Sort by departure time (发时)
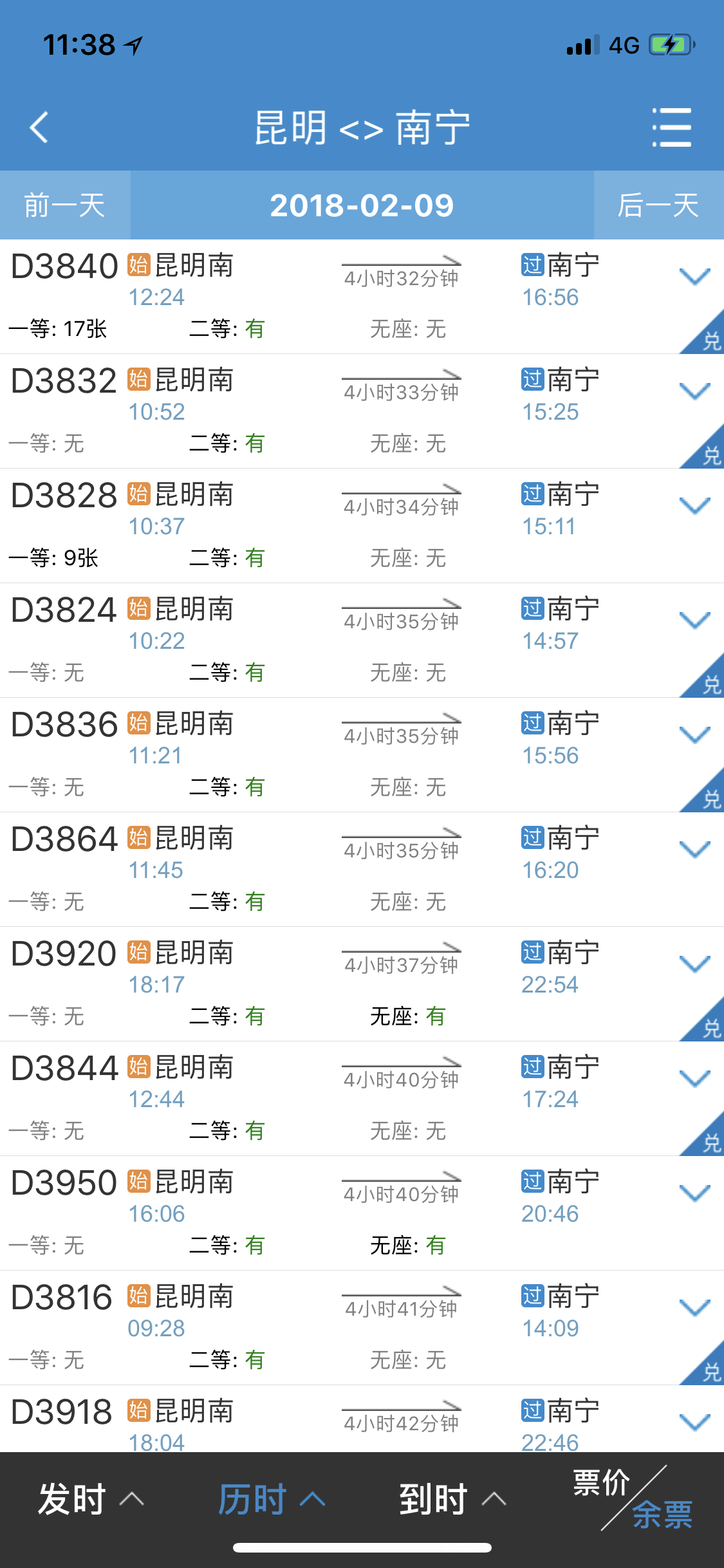This screenshot has width=724, height=1568. tap(91, 1499)
